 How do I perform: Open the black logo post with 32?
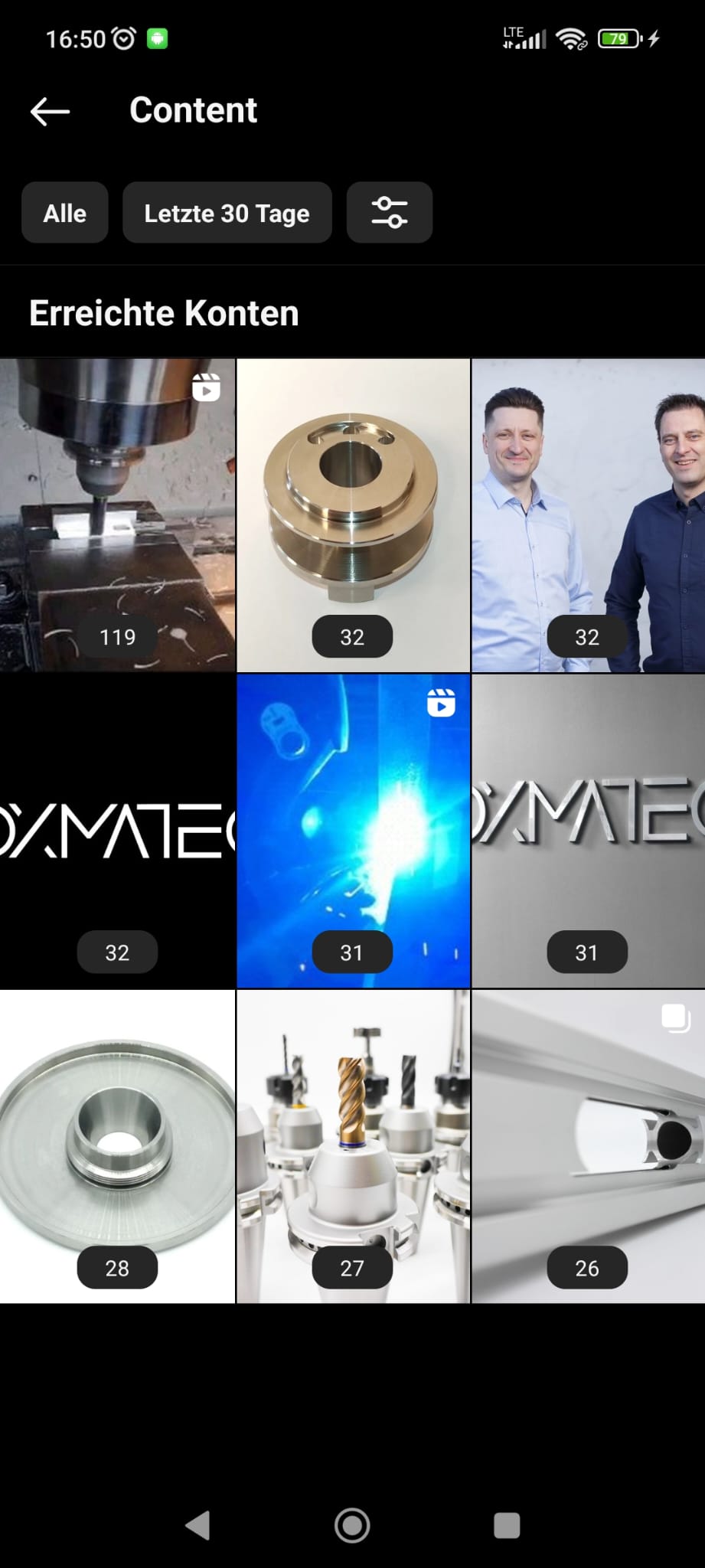pyautogui.click(x=117, y=831)
